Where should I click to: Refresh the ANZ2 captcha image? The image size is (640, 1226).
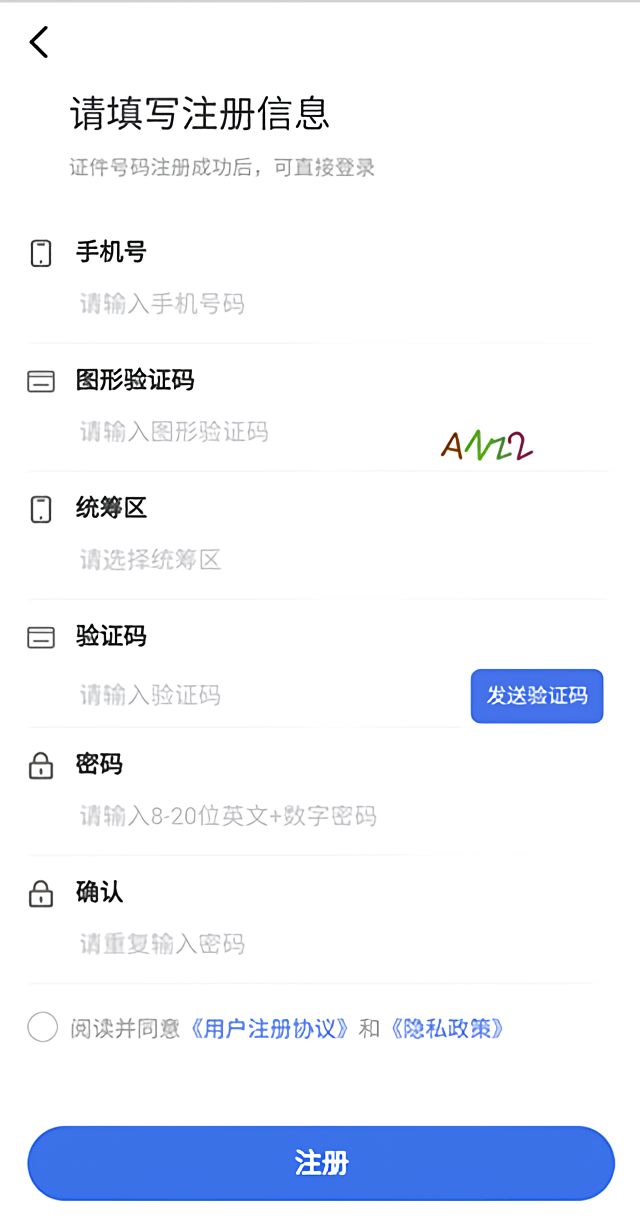pos(487,445)
